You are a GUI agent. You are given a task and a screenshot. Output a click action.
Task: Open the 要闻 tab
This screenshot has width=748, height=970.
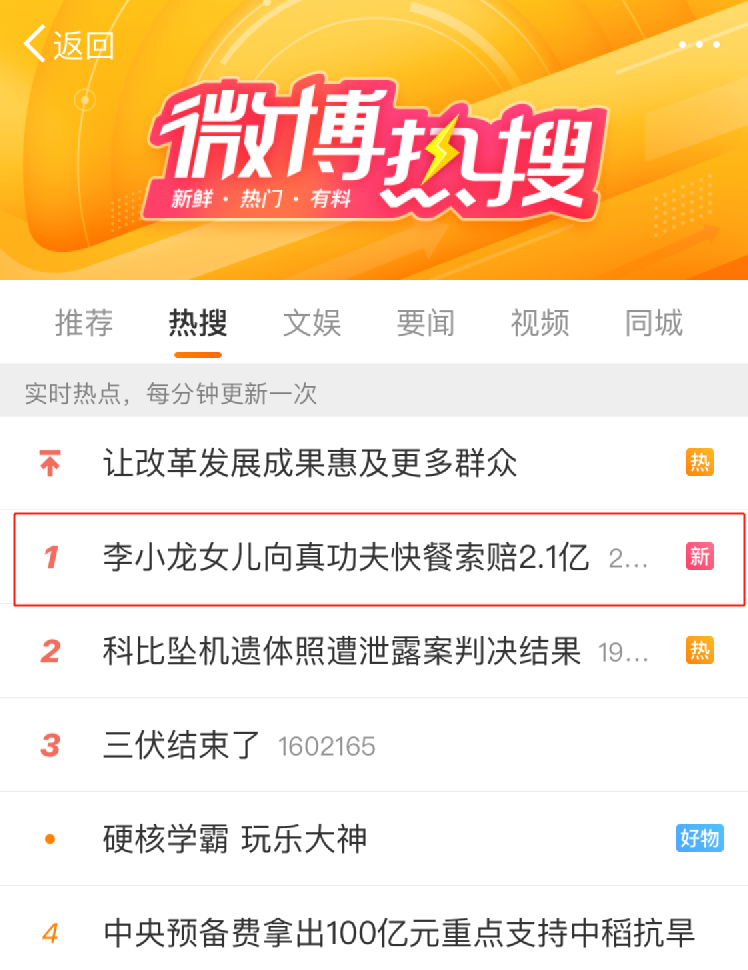coord(426,323)
